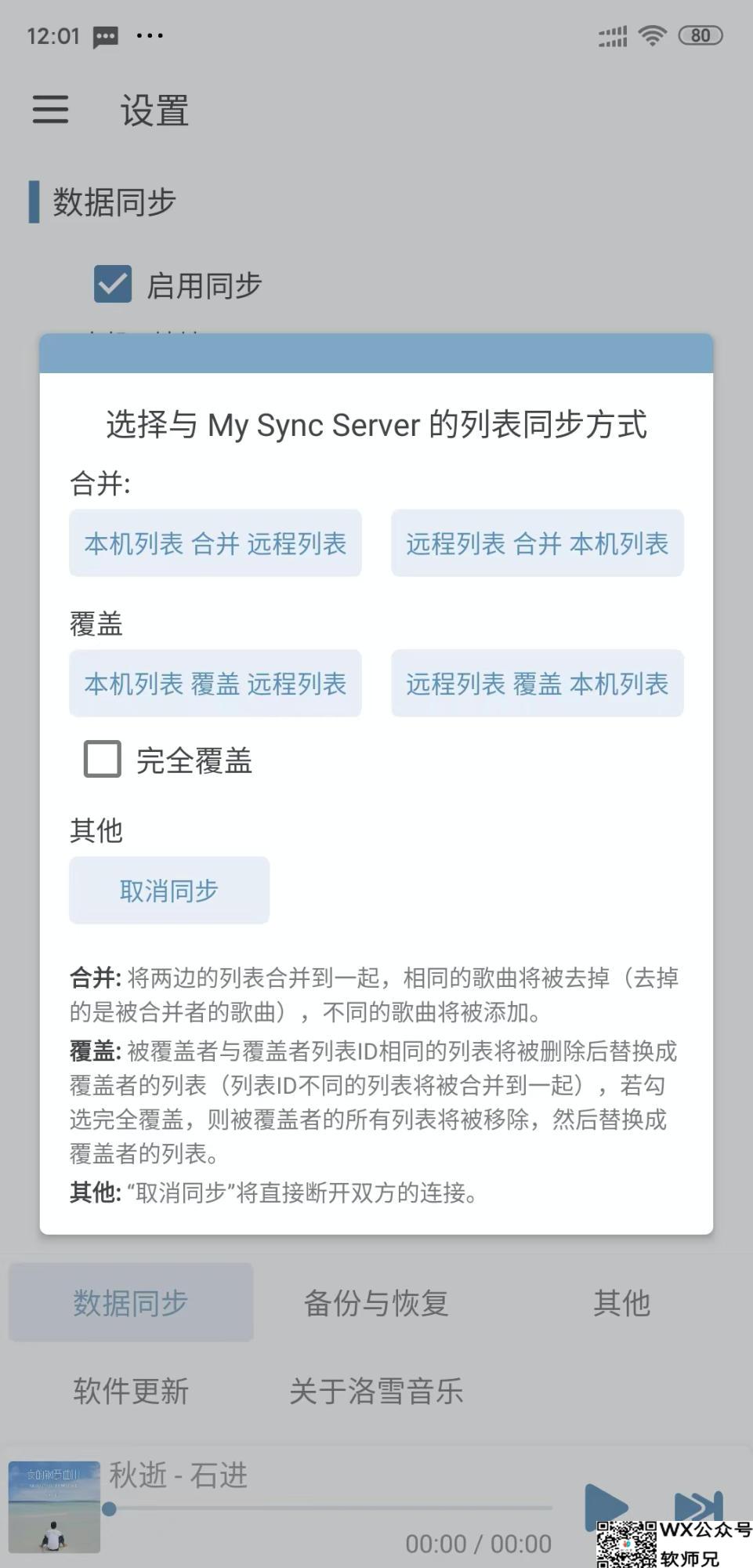Check the 完全覆盖 checkbox

coord(103,759)
